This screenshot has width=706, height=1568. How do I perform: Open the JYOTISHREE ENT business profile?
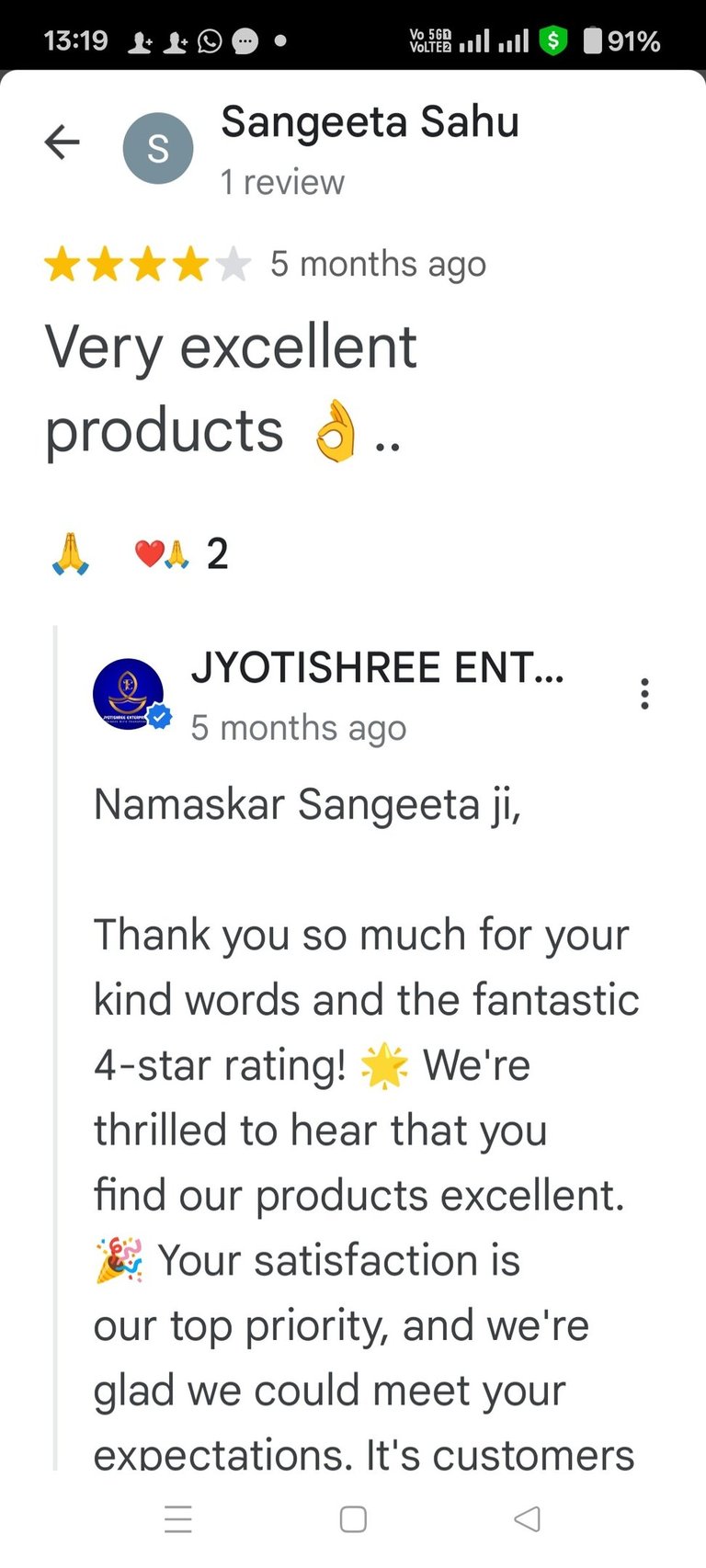377,668
